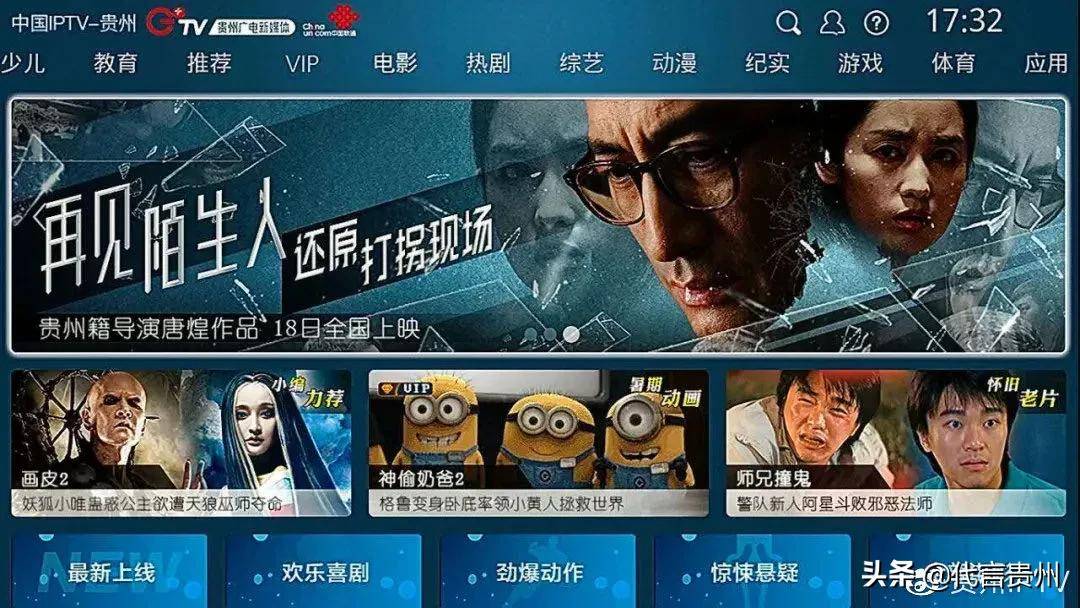The width and height of the screenshot is (1080, 608).
Task: Open the user account icon
Action: click(x=832, y=22)
